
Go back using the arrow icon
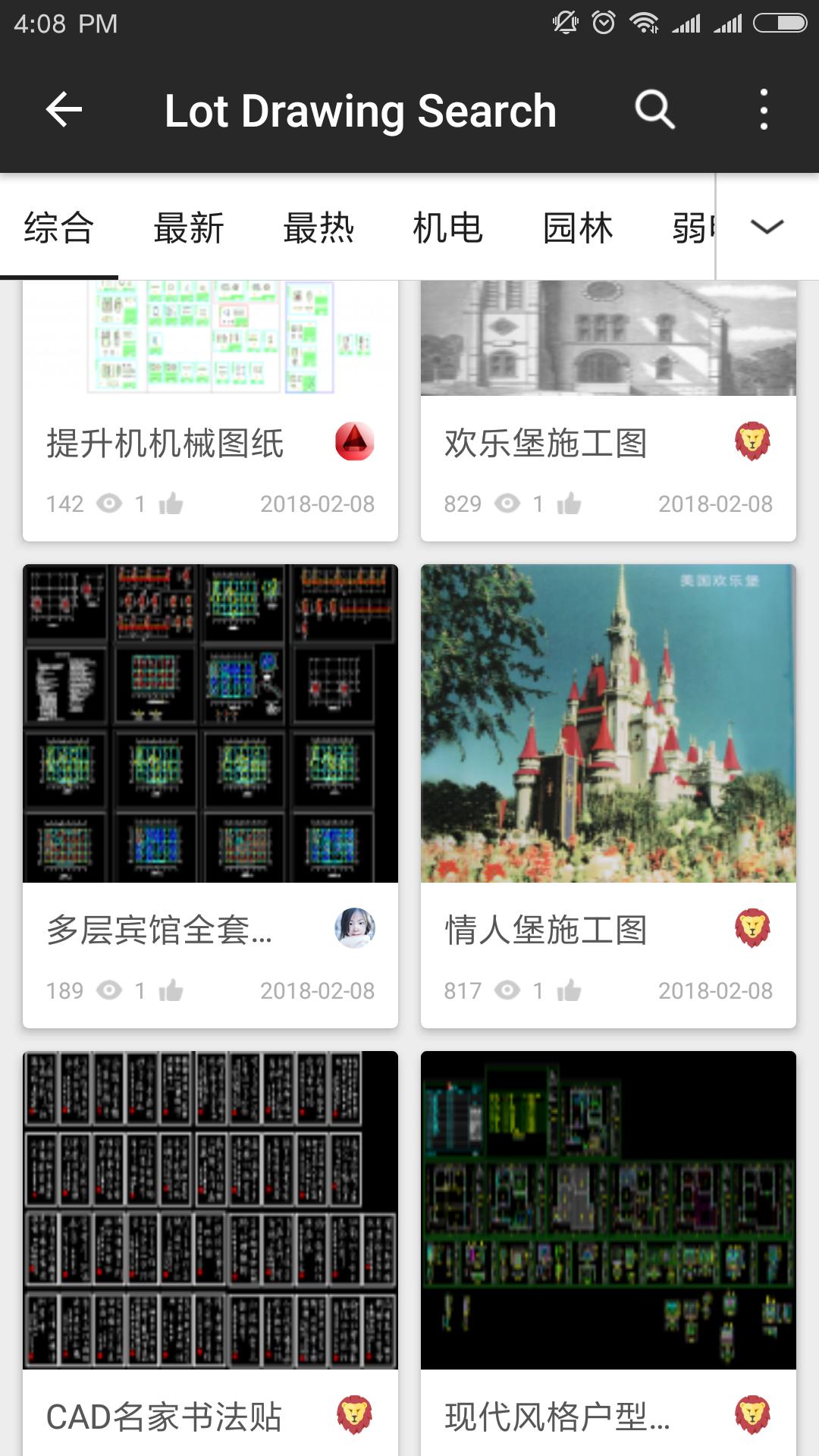[x=64, y=111]
